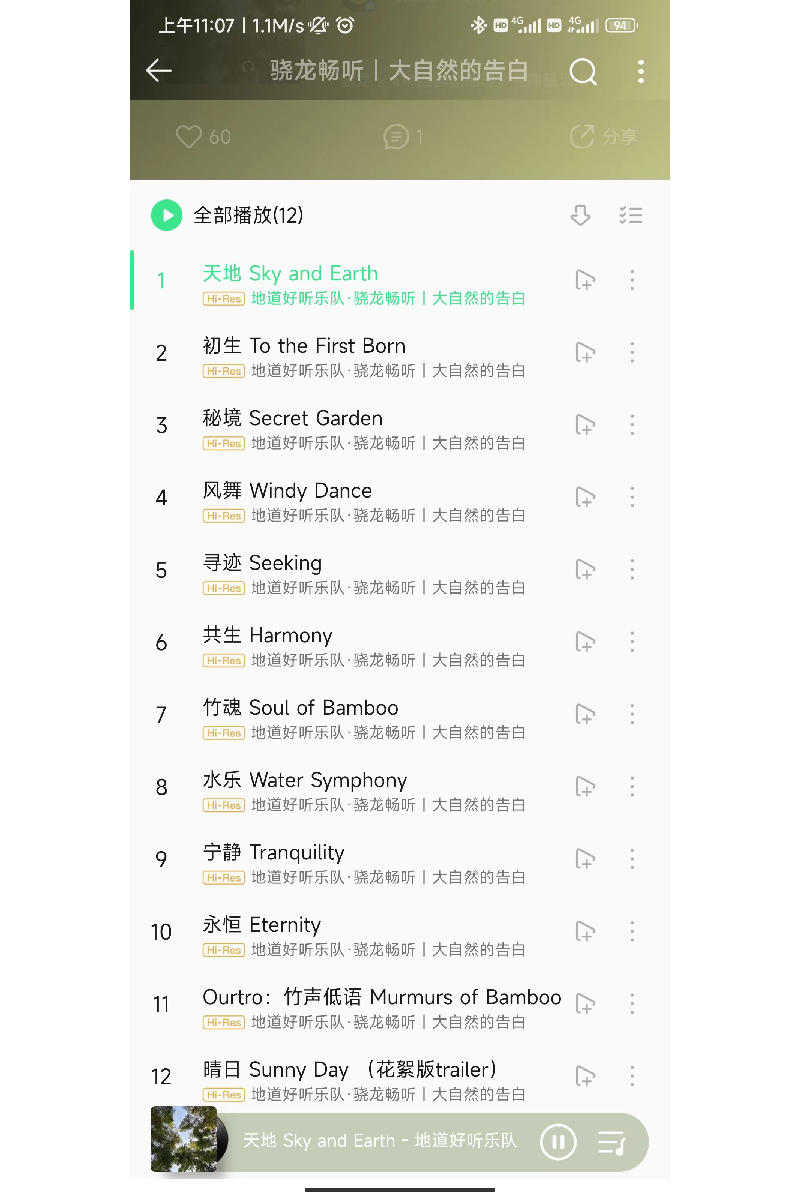Go back with the top arrow

click(159, 70)
